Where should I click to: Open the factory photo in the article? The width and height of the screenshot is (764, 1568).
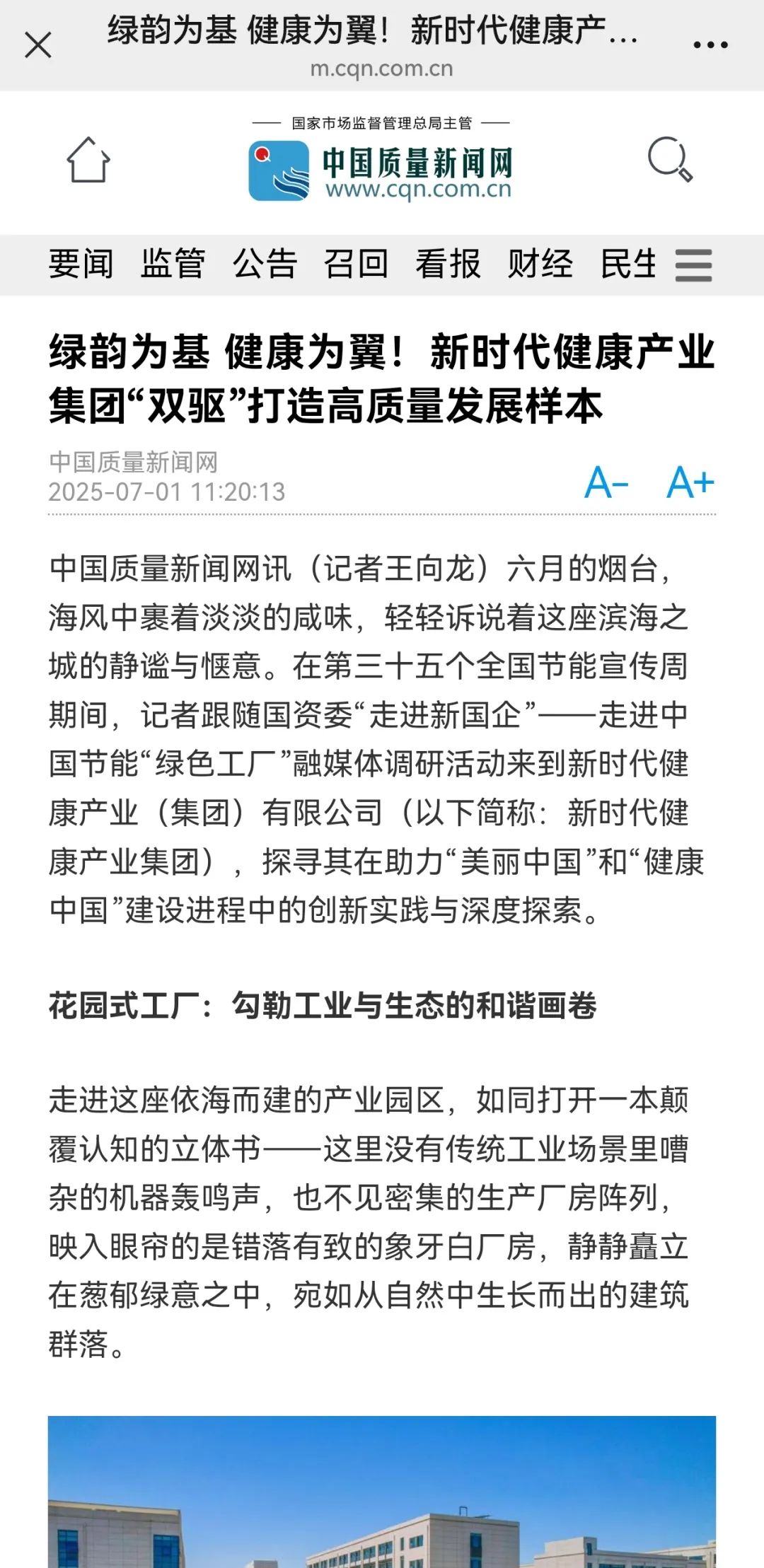pos(382,1492)
